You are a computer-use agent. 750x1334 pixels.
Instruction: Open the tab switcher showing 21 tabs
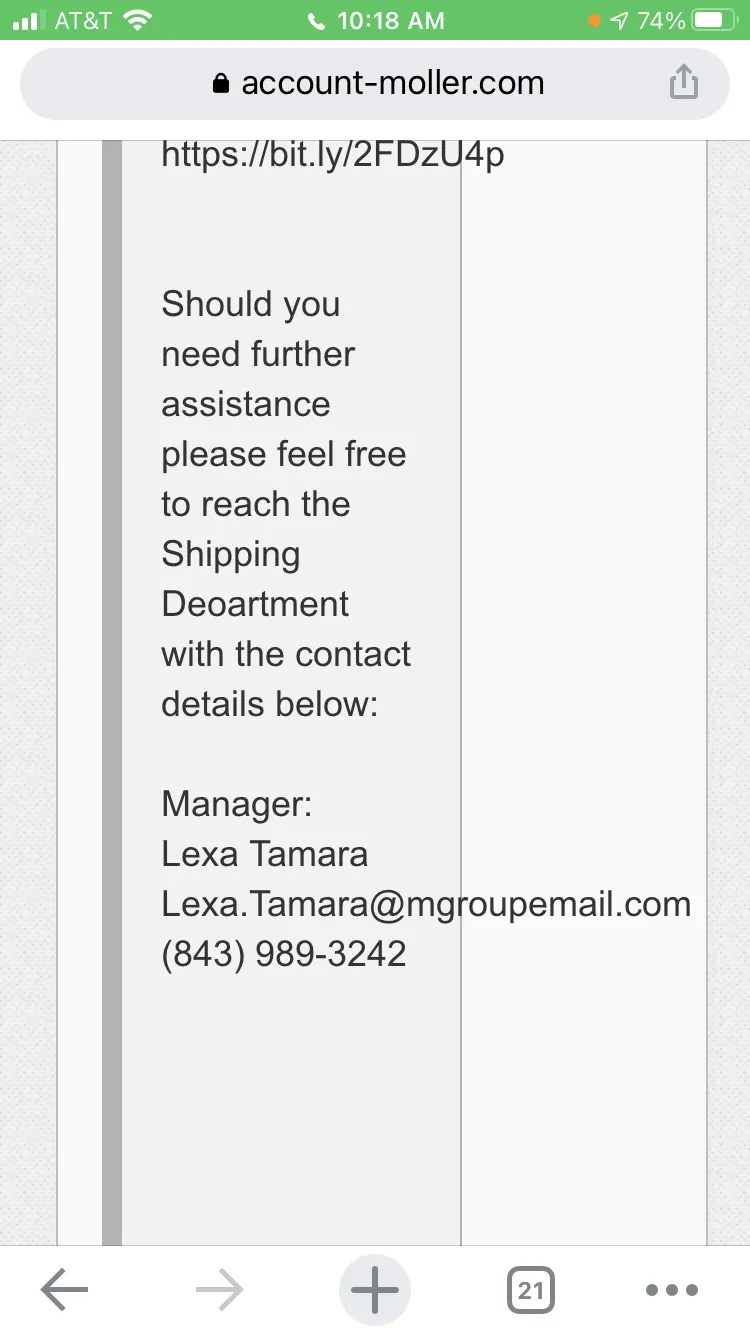coord(530,1290)
